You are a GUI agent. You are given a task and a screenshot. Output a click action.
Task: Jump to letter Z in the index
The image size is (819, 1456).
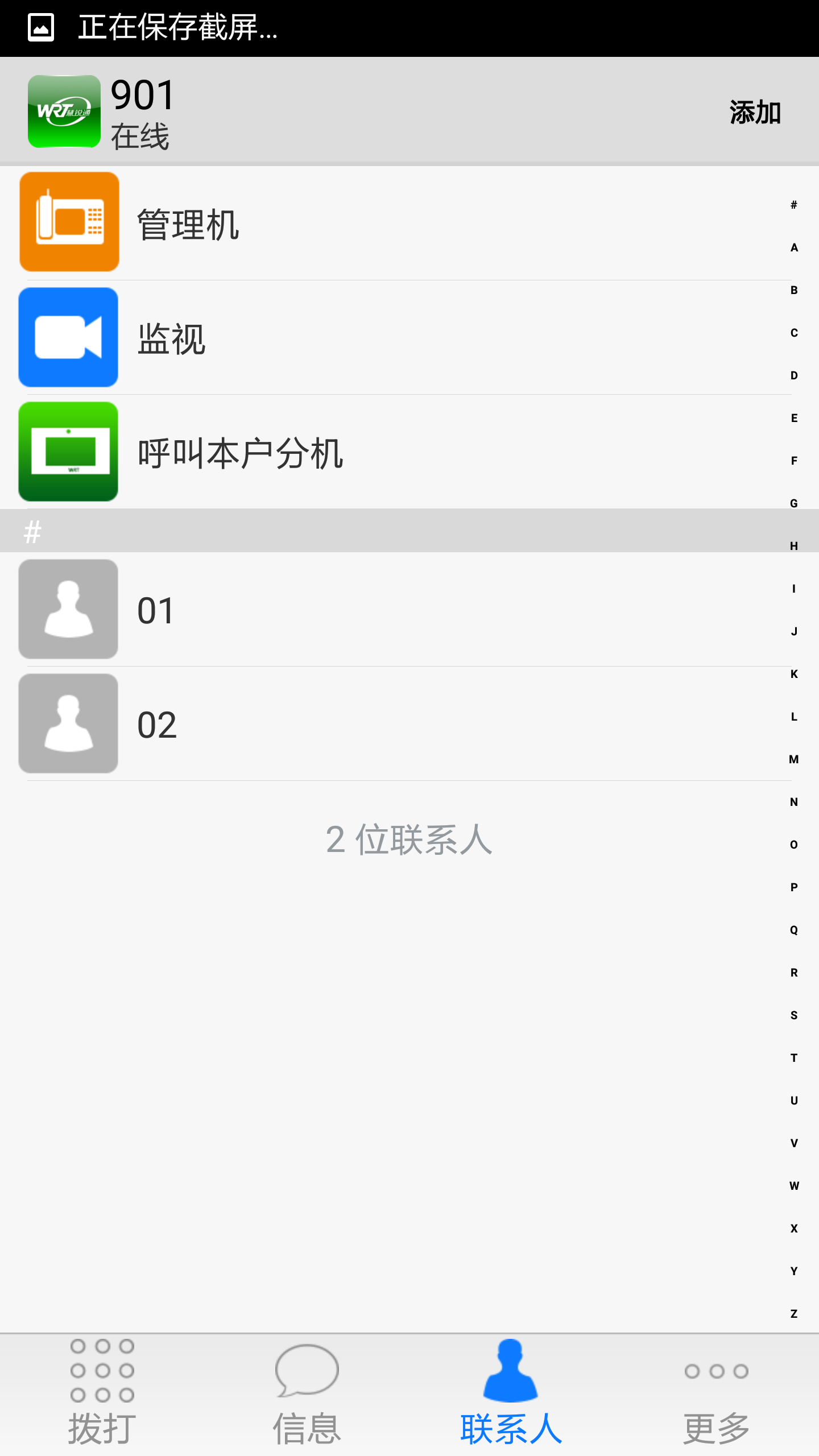coord(794,1314)
